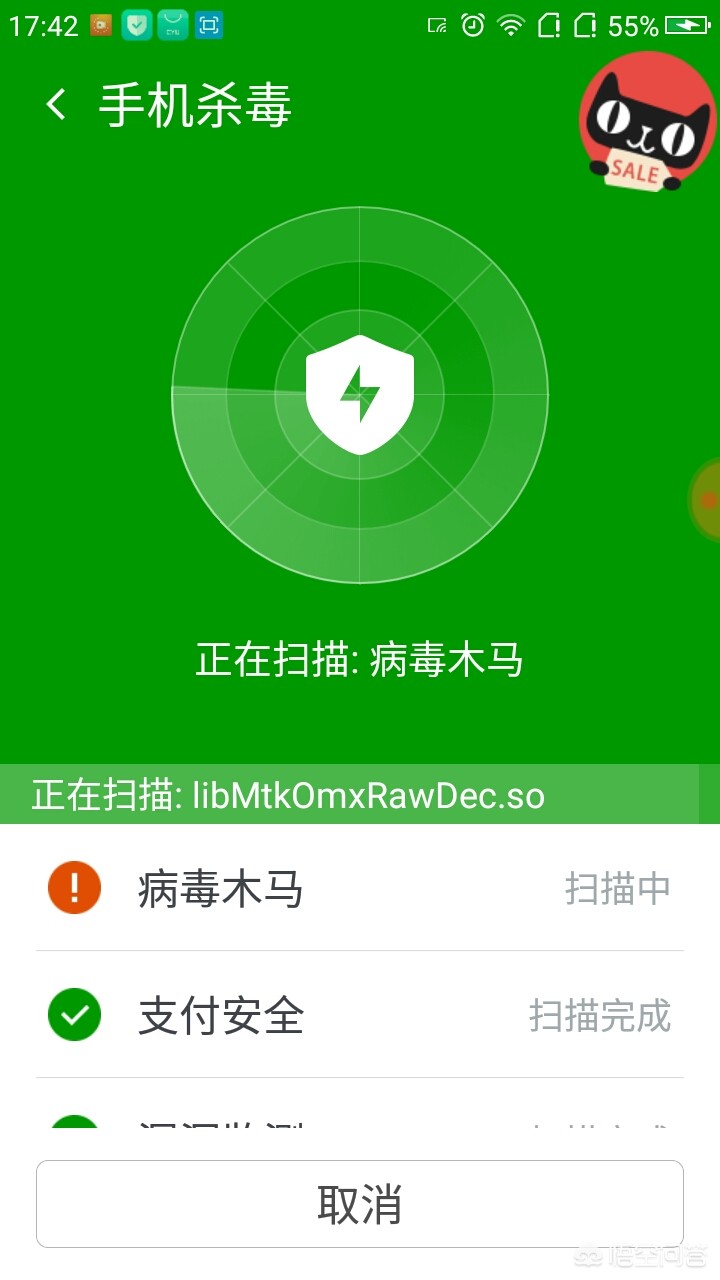Image resolution: width=720 pixels, height=1280 pixels.
Task: Tap 取消 to cancel the scan
Action: point(360,1204)
